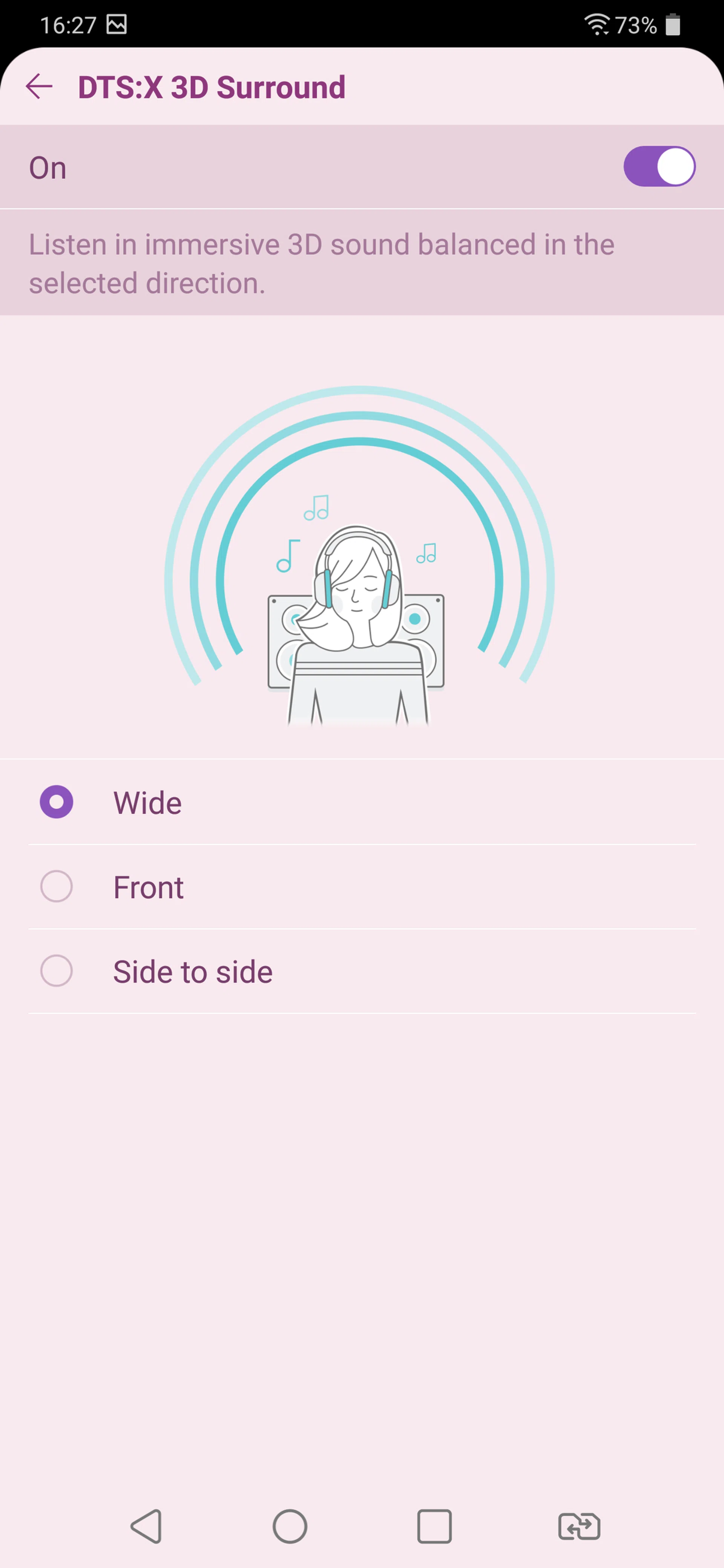724x1568 pixels.
Task: Tap the screen swap navigation icon
Action: click(579, 1526)
